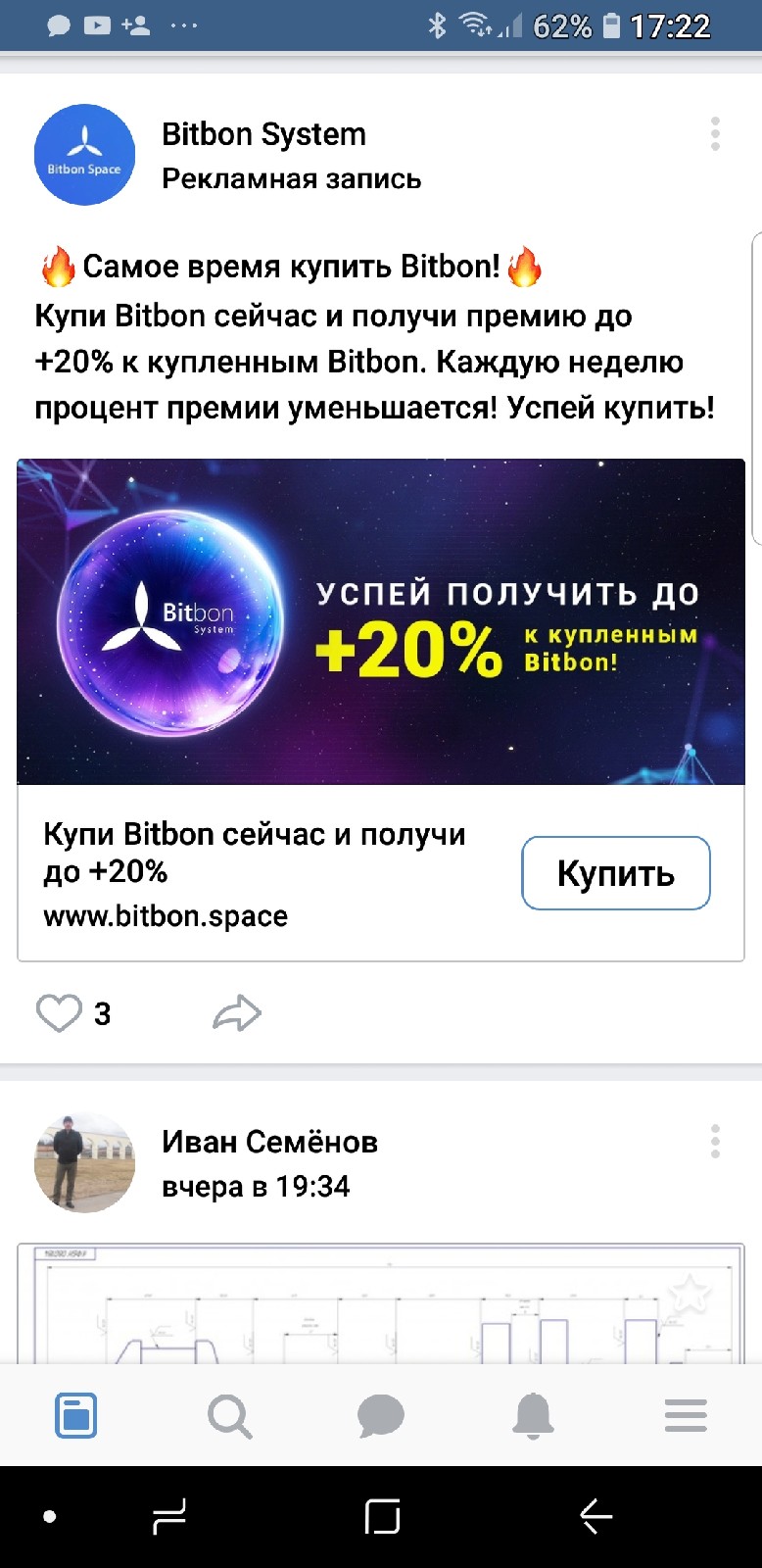Open Bitbon System profile avatar
This screenshot has height=1568, width=762.
pyautogui.click(x=84, y=154)
